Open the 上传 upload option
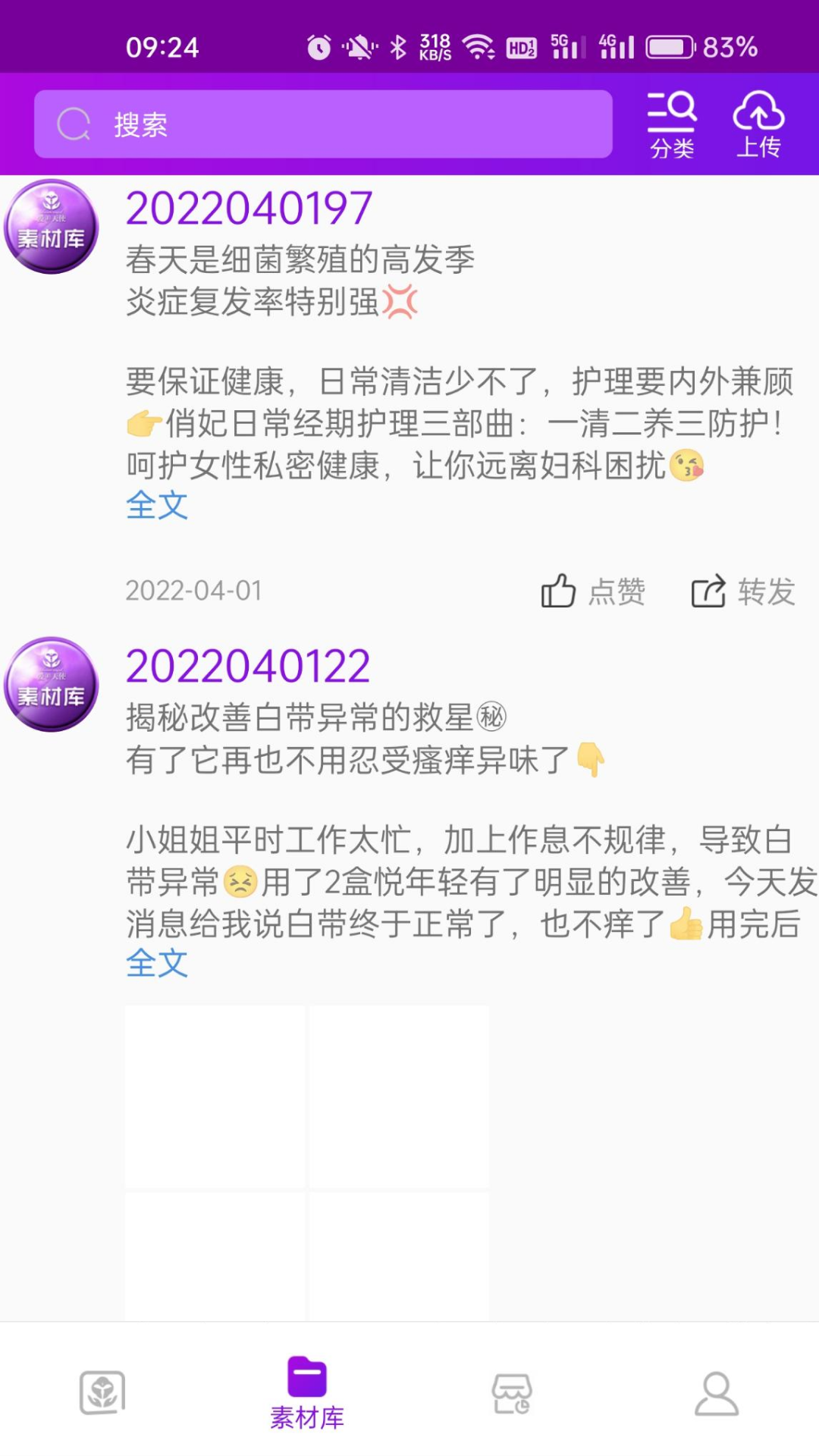 (x=758, y=124)
